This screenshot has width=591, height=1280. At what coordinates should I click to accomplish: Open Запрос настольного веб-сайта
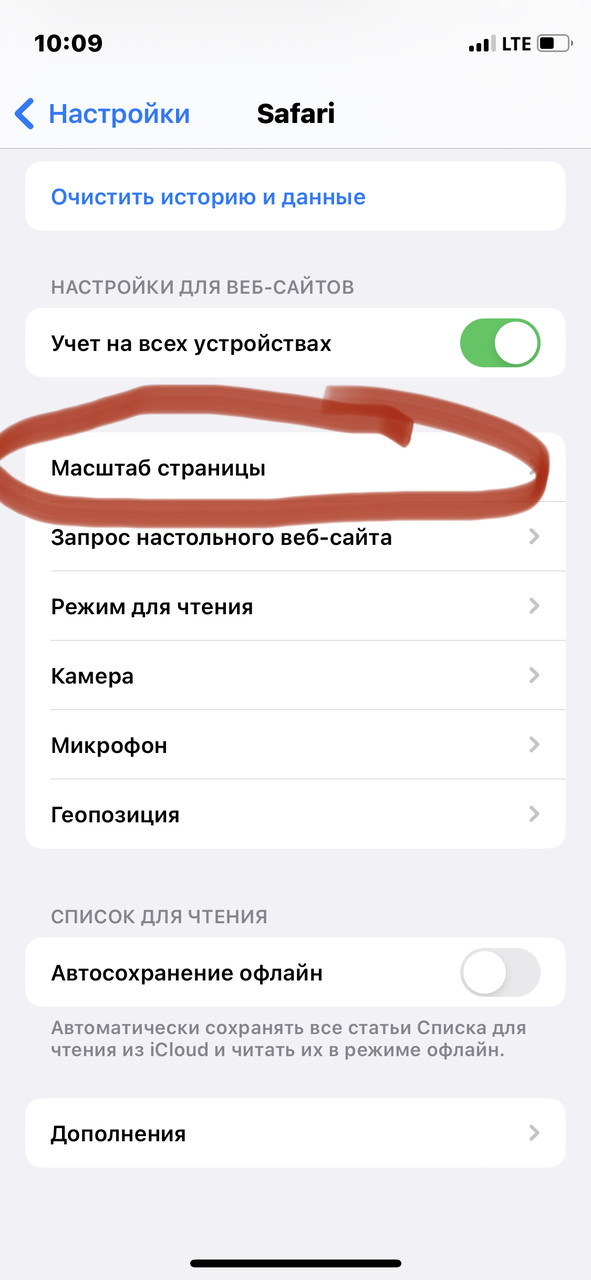pos(295,537)
